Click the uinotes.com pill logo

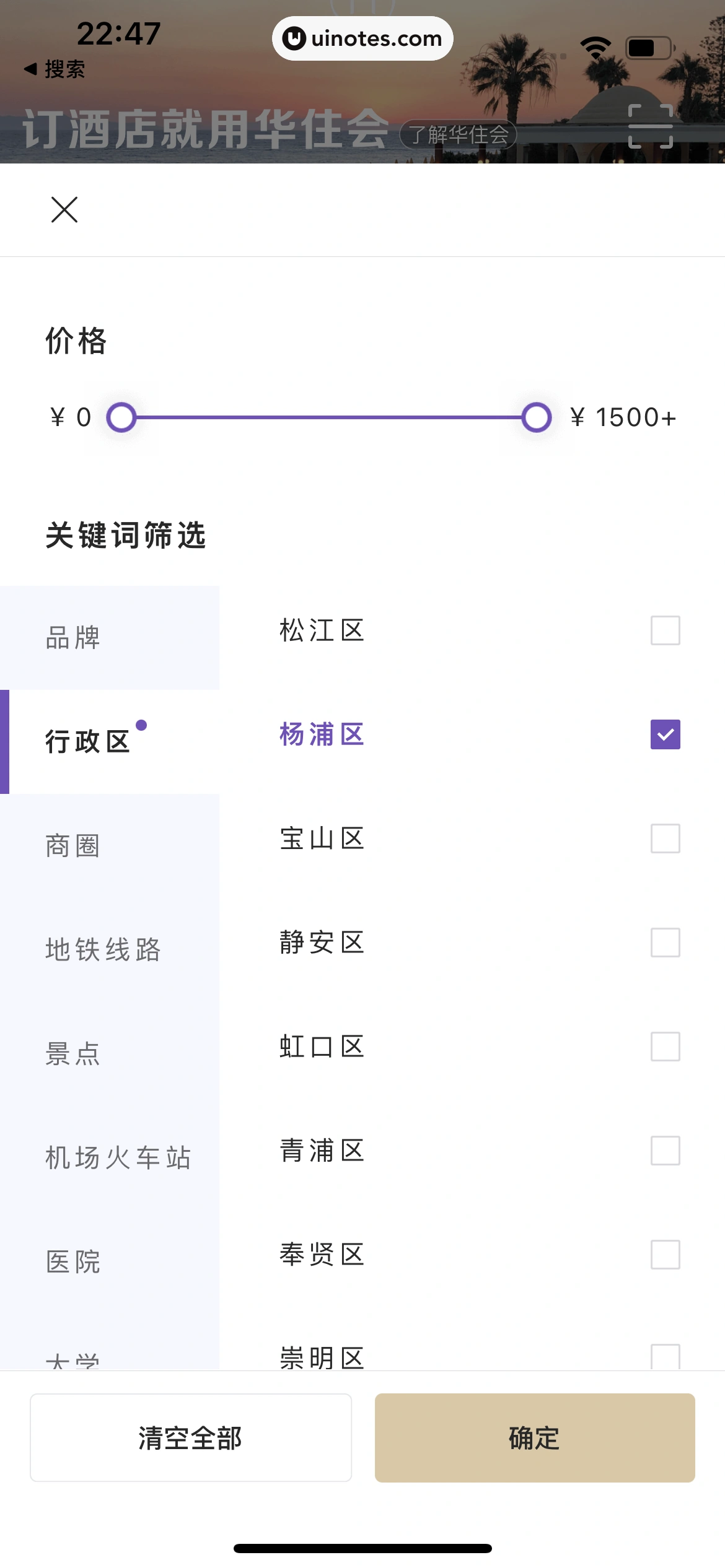coord(362,38)
